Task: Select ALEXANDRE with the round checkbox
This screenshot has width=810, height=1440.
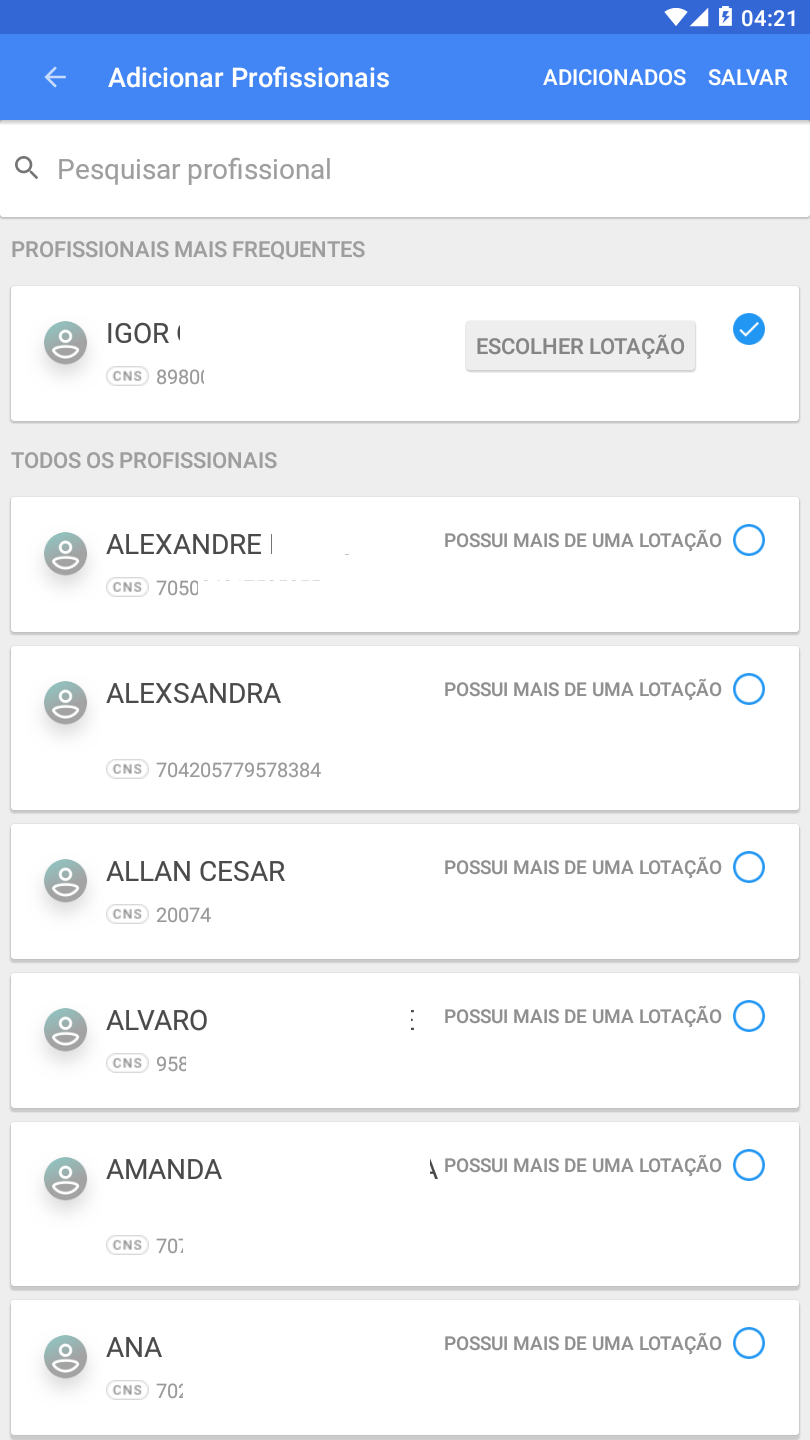Action: (749, 540)
